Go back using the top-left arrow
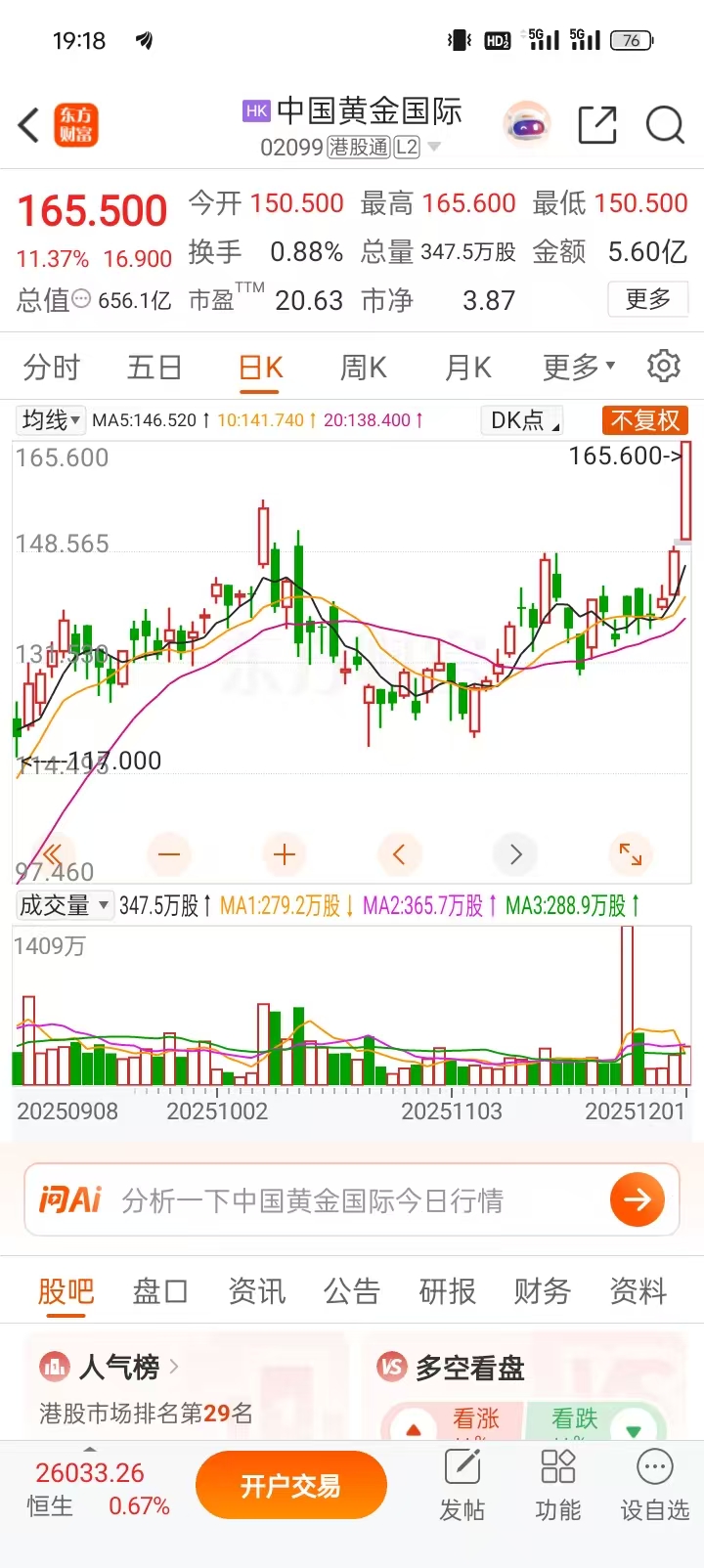Screen dimensions: 704x1568 (29, 126)
